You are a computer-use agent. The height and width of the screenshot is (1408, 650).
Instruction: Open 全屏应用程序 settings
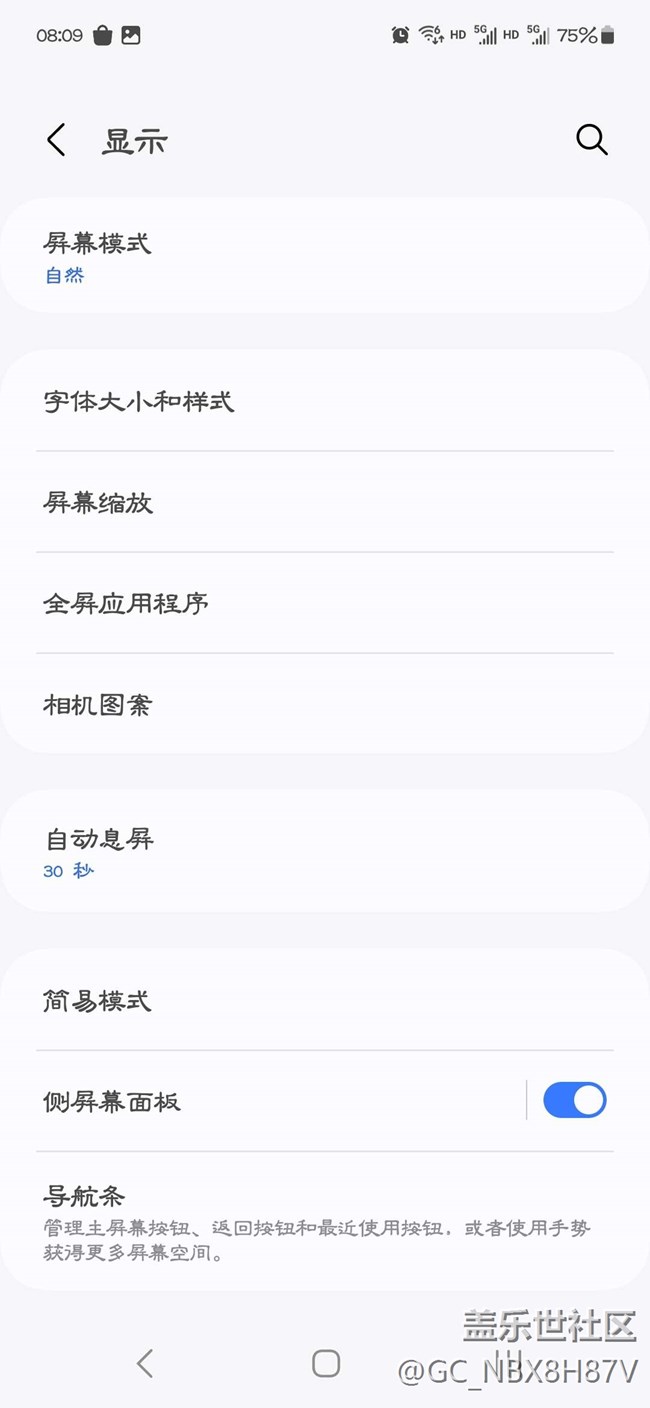click(324, 603)
